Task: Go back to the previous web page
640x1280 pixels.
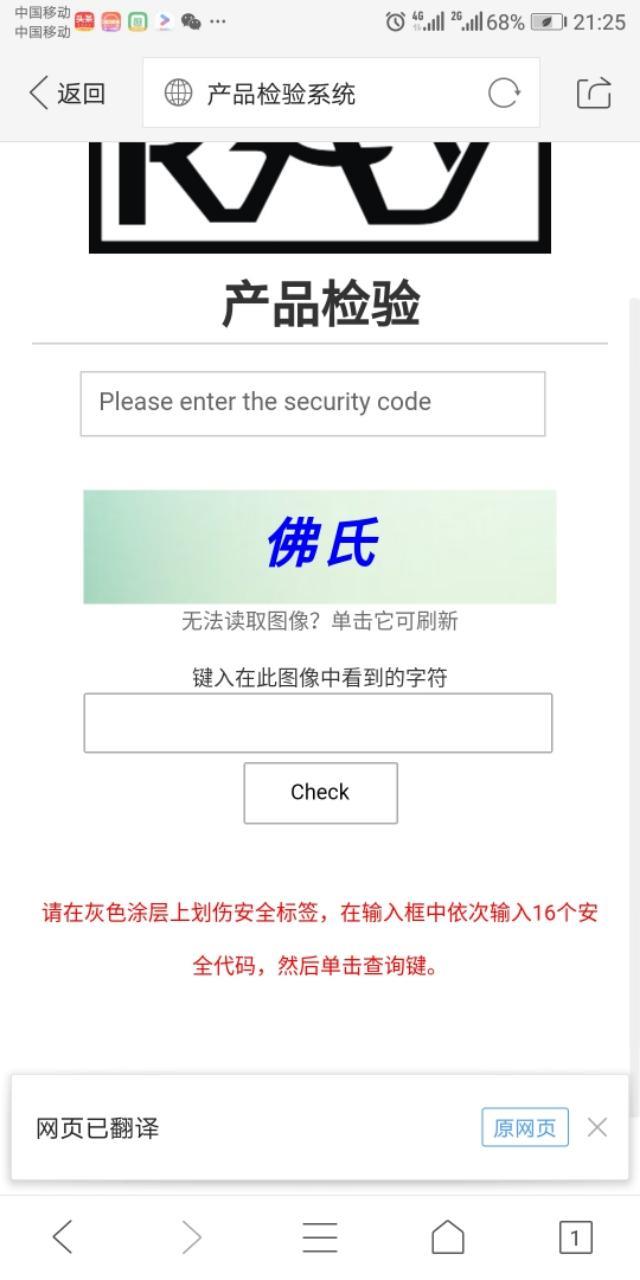Action: tap(62, 1238)
